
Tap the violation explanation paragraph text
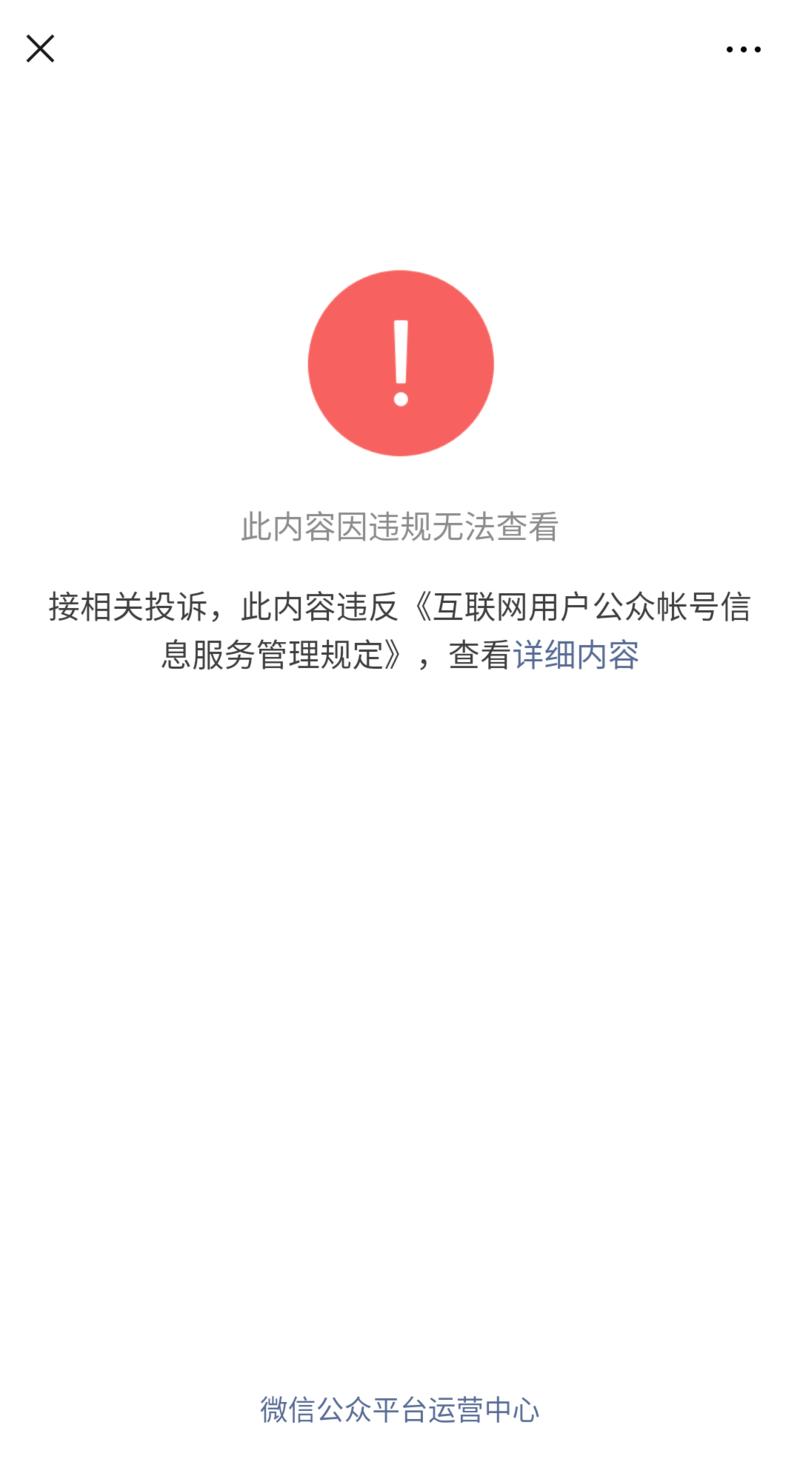[x=400, y=628]
